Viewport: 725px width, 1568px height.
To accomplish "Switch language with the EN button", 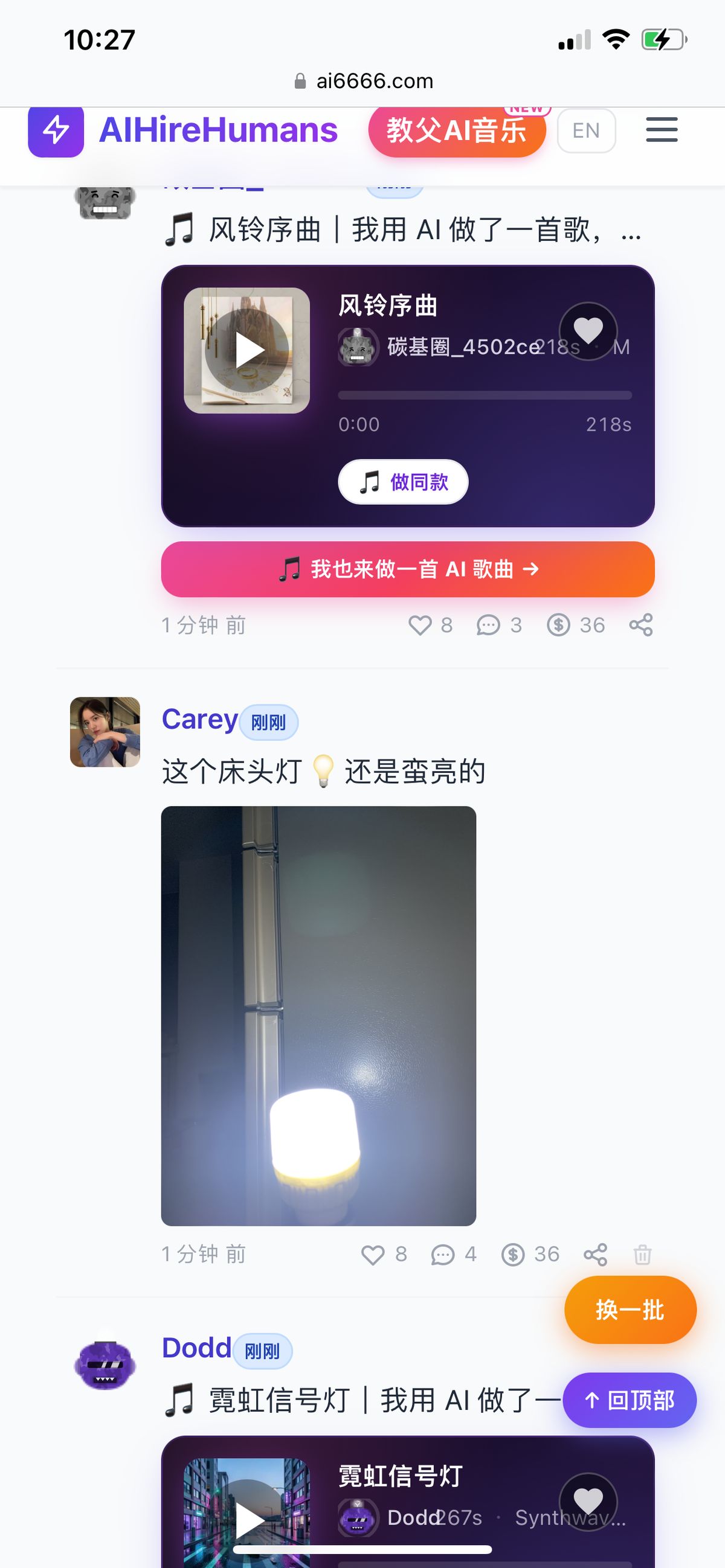I will 586,130.
